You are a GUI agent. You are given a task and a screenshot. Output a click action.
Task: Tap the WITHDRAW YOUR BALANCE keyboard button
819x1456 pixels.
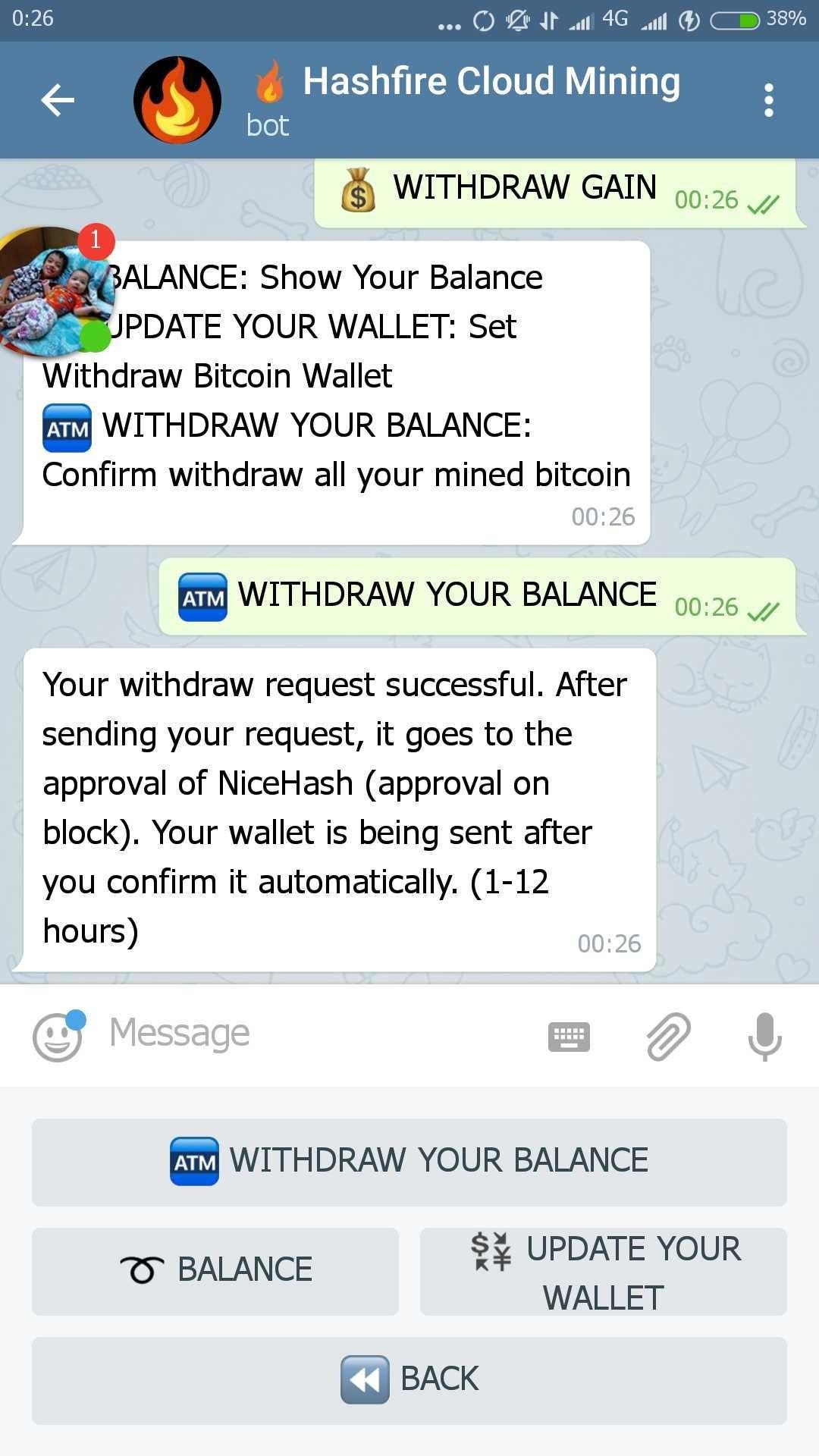pyautogui.click(x=409, y=1161)
